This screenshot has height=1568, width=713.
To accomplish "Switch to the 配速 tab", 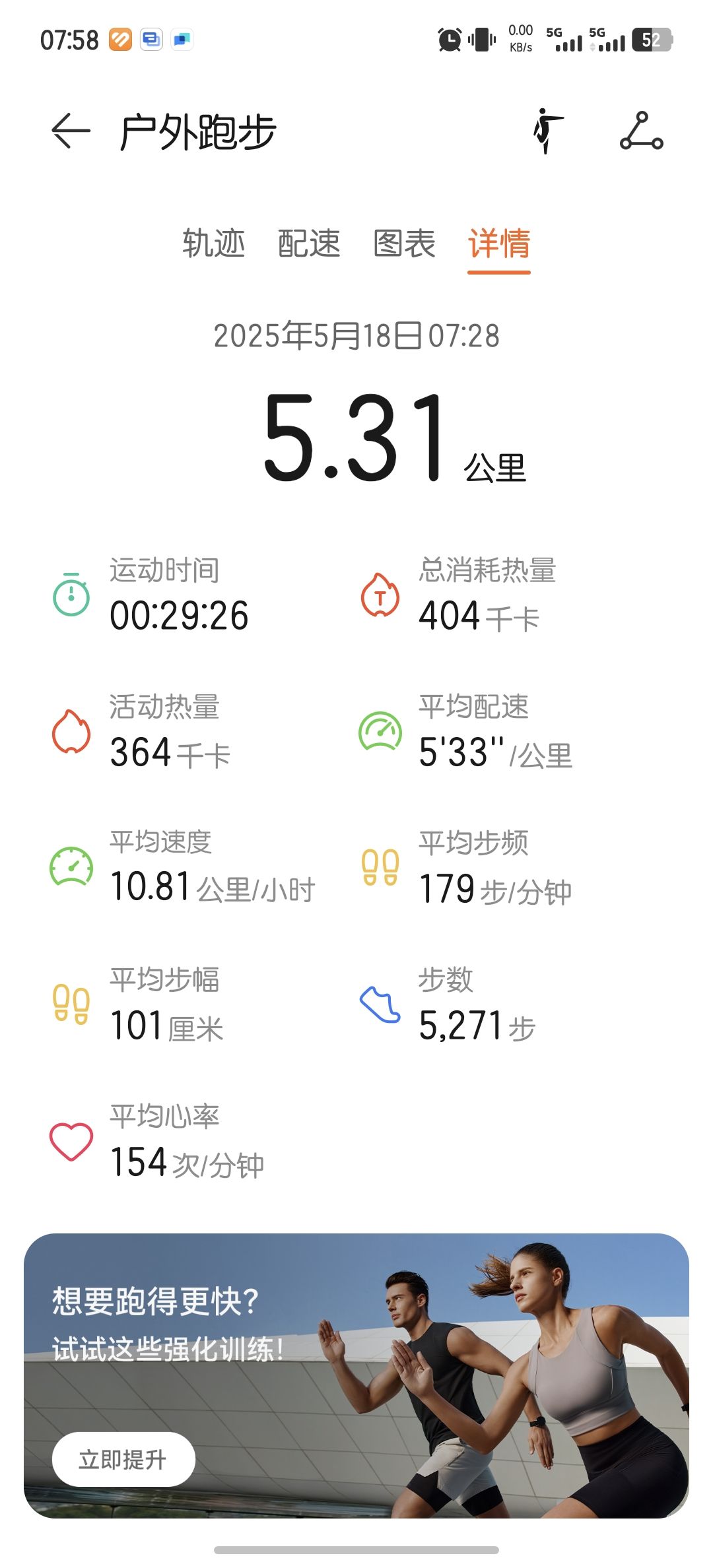I will point(309,244).
